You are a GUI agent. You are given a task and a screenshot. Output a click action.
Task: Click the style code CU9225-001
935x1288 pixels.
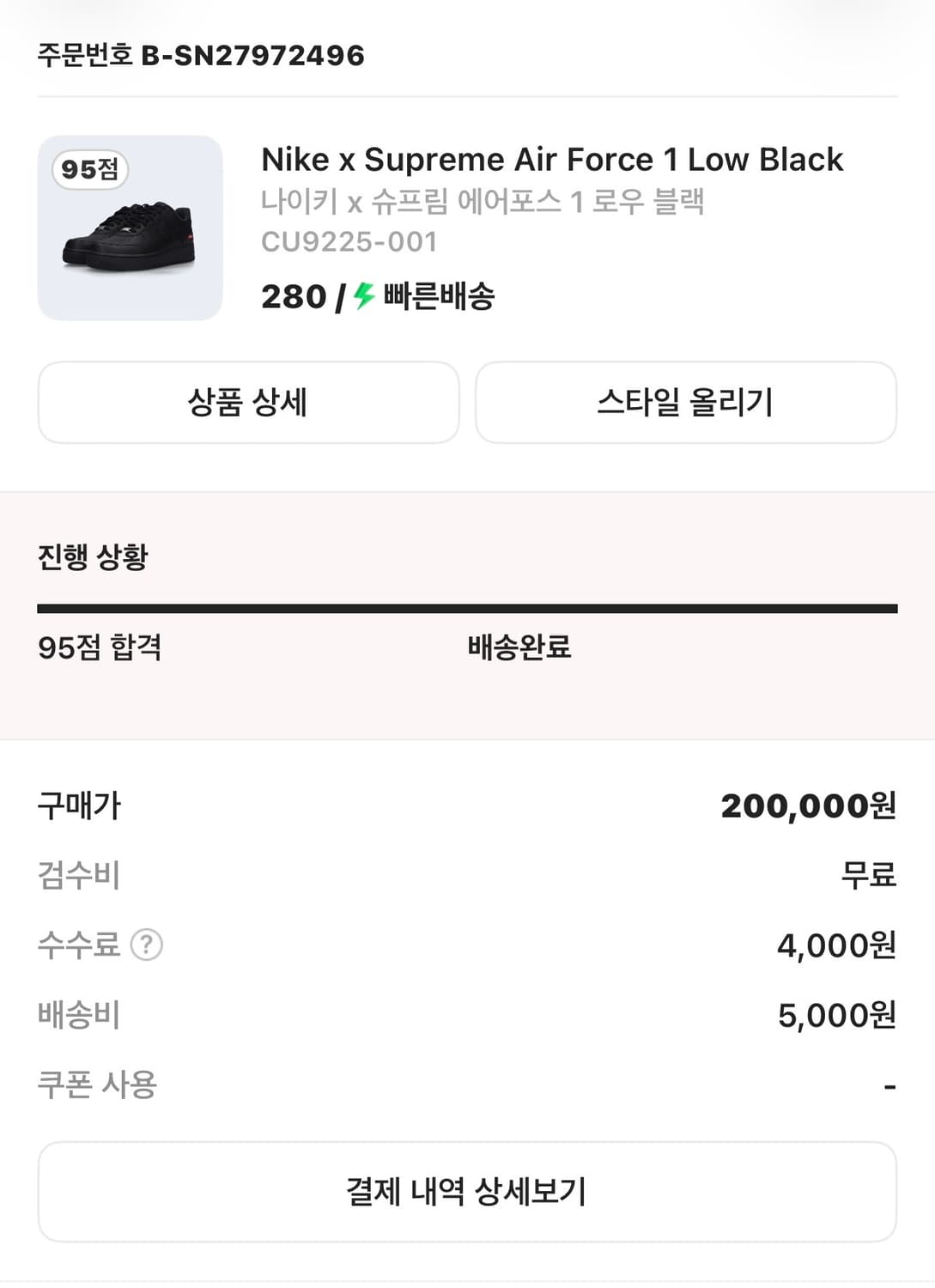(x=349, y=241)
